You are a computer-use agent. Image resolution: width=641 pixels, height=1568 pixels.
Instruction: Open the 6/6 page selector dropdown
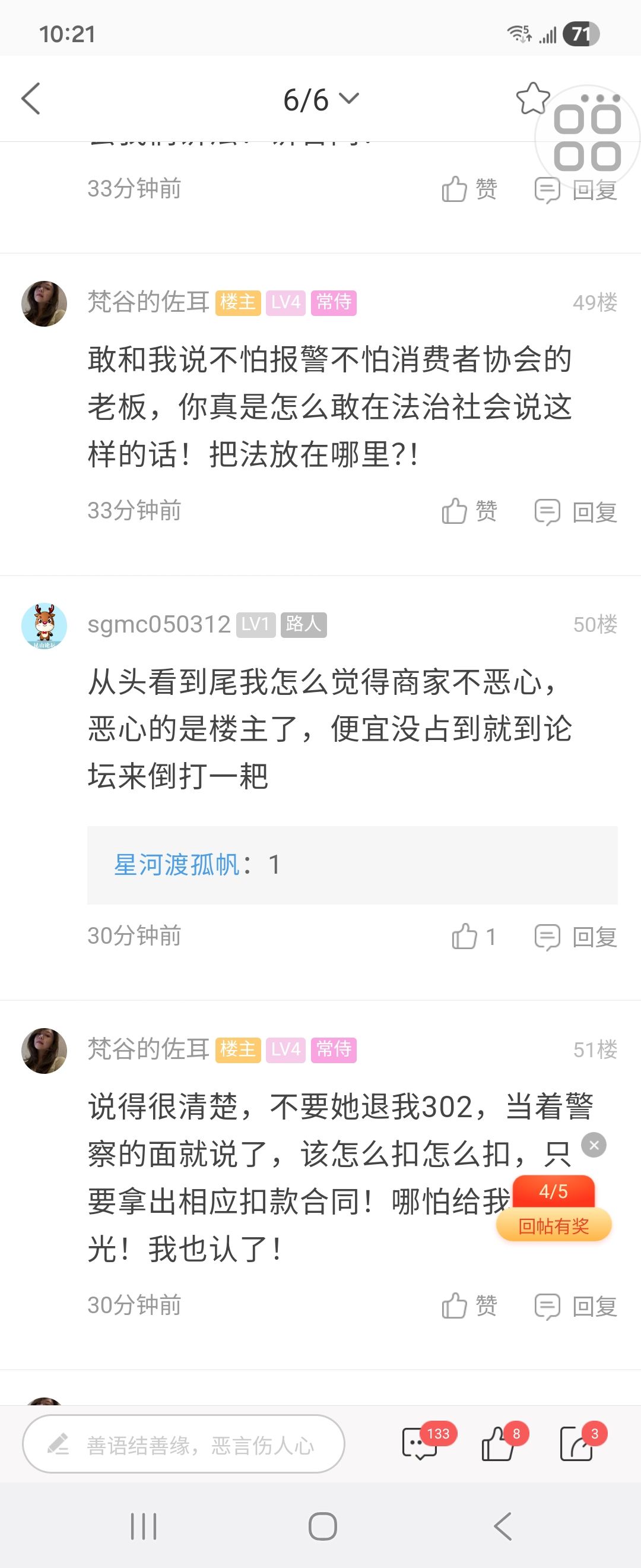[x=320, y=100]
